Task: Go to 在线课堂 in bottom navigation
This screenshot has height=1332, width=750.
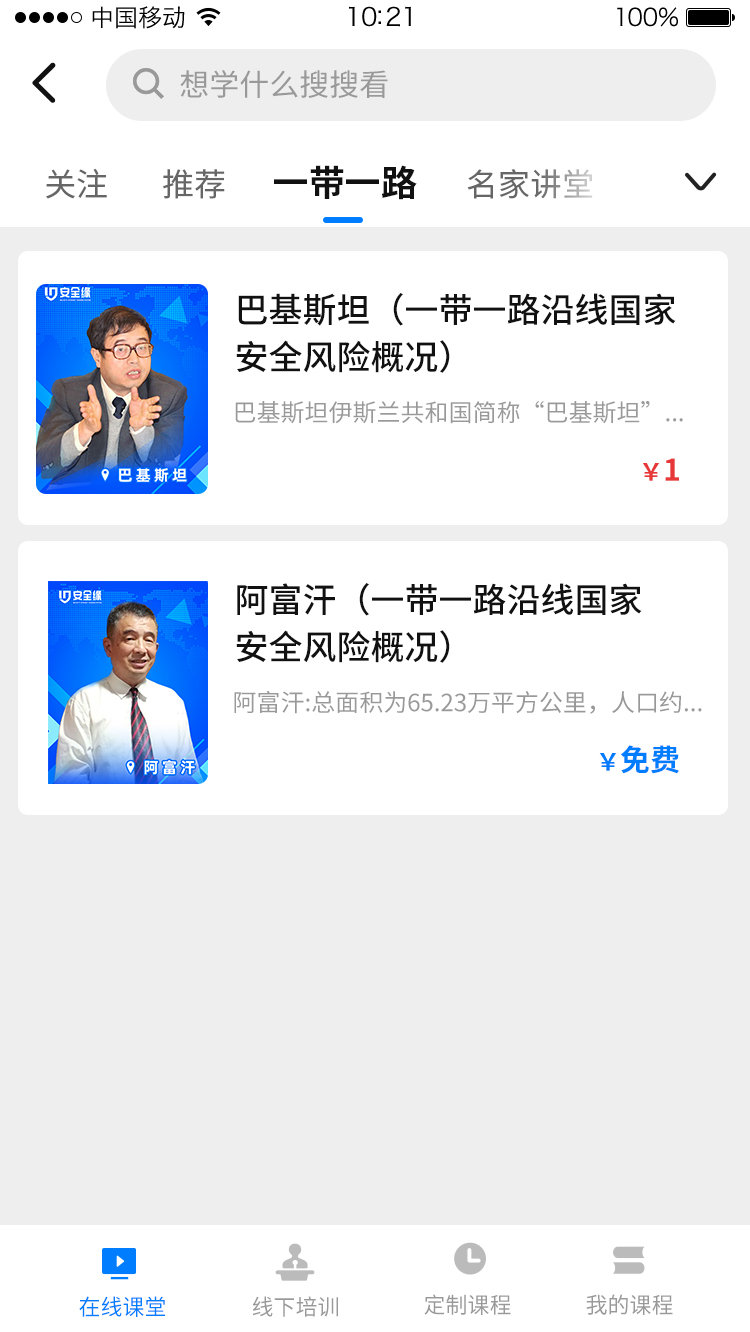Action: [x=122, y=1280]
